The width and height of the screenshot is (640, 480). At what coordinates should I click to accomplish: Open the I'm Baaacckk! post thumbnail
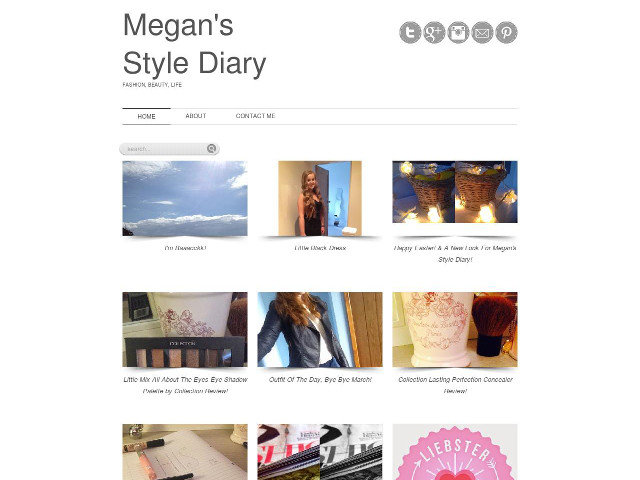click(x=185, y=198)
